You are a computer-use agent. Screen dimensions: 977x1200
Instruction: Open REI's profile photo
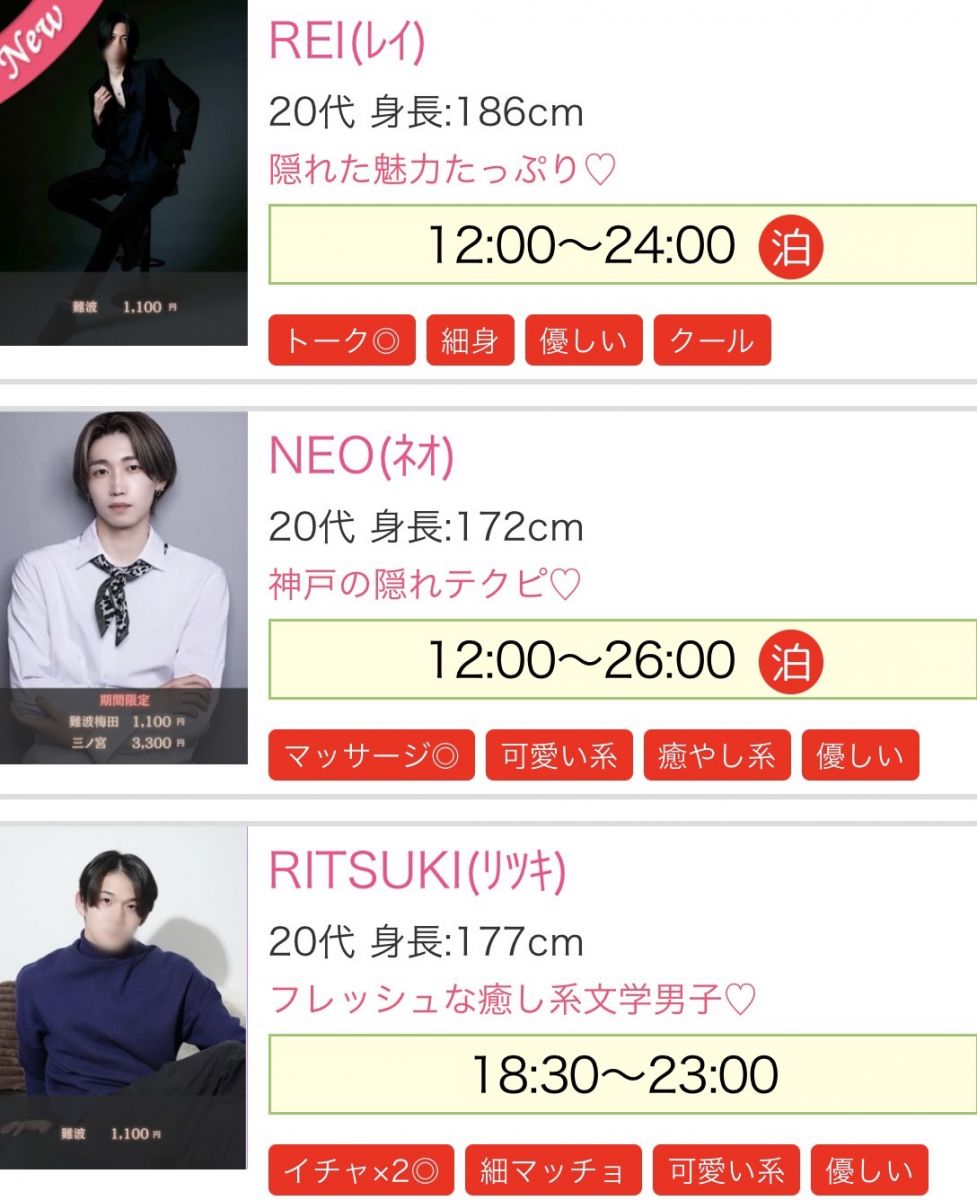122,172
